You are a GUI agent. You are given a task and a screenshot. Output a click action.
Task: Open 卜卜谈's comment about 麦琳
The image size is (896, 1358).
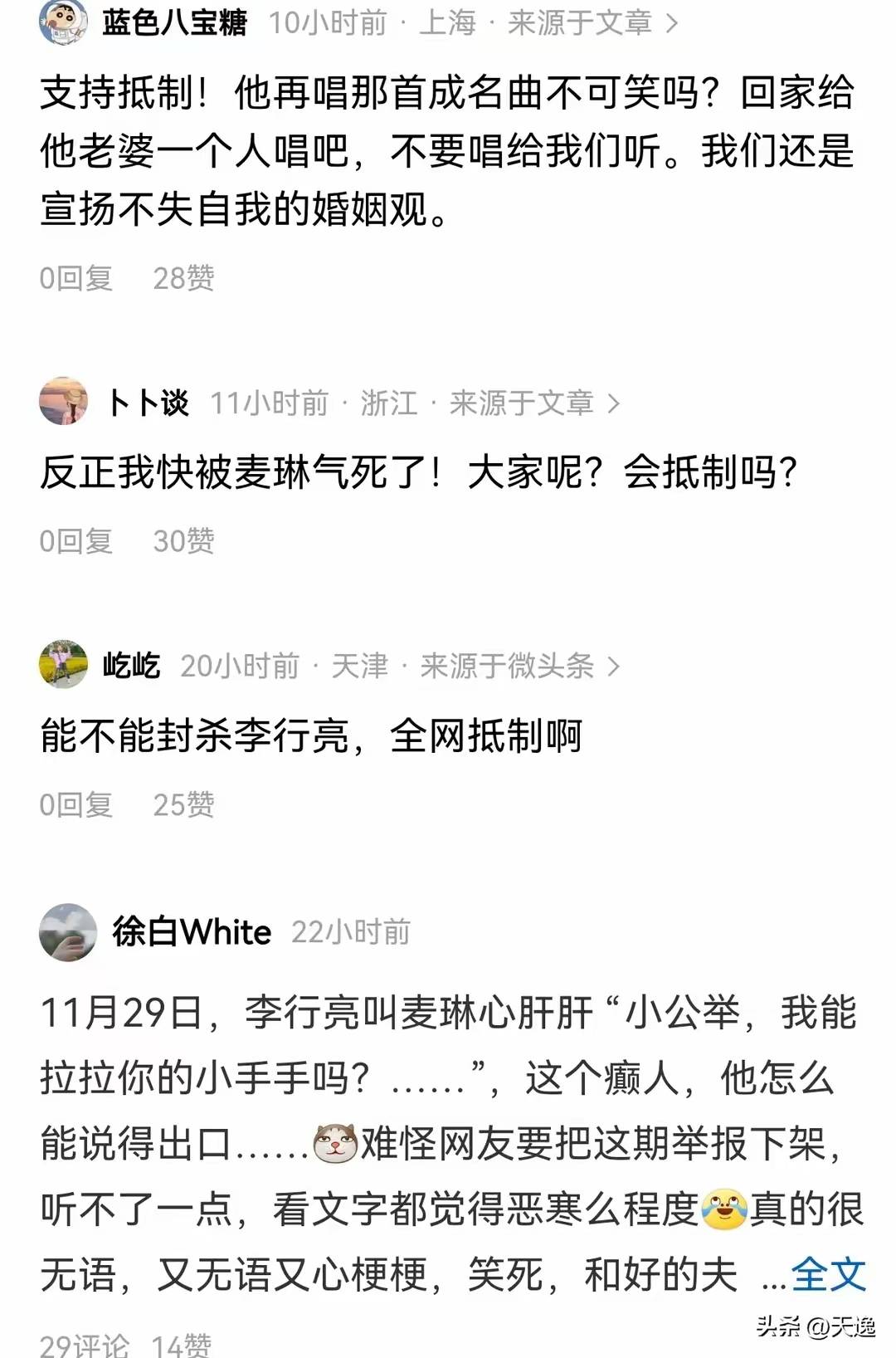(418, 473)
